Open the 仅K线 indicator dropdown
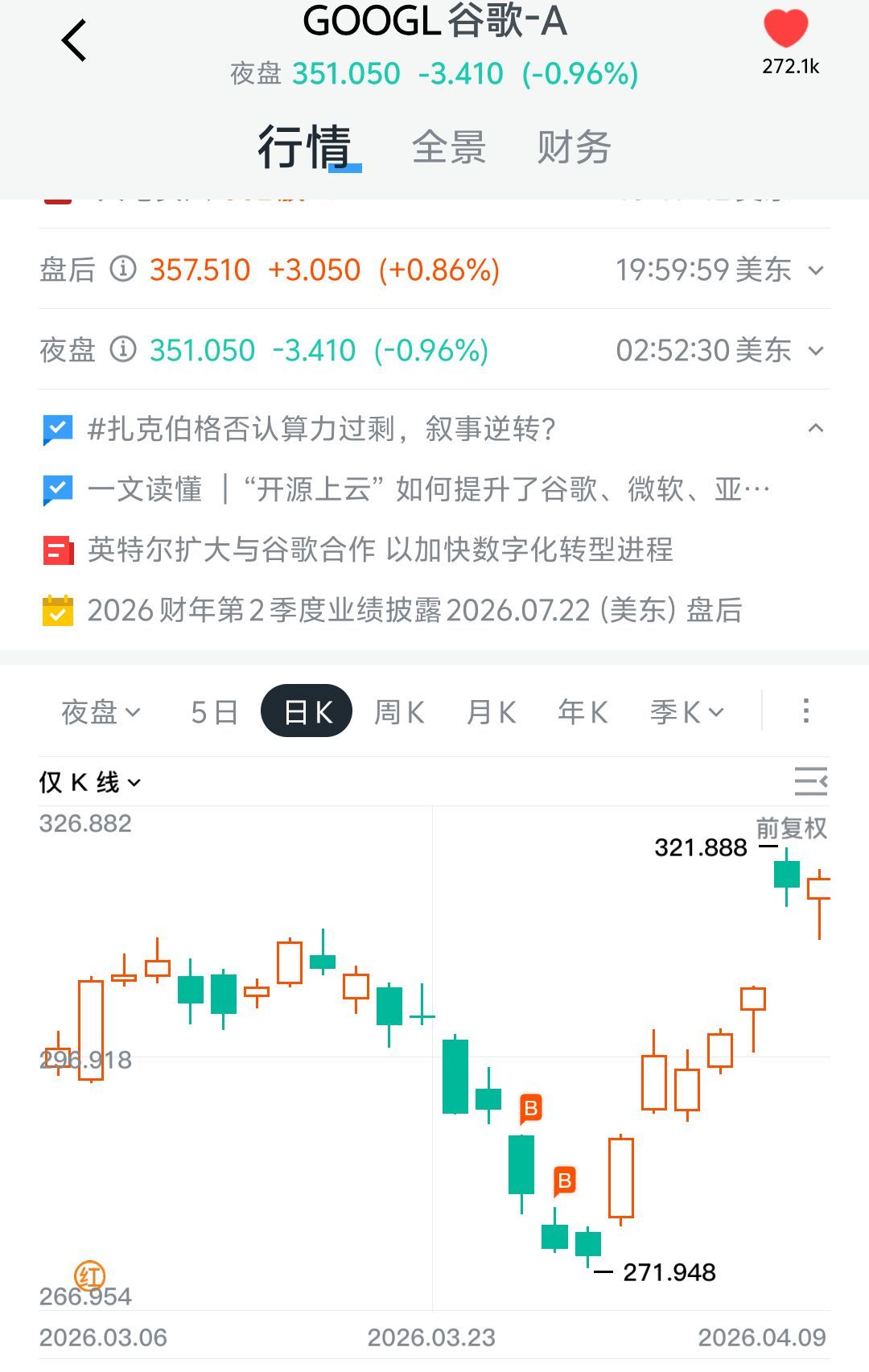869x1372 pixels. tap(90, 782)
